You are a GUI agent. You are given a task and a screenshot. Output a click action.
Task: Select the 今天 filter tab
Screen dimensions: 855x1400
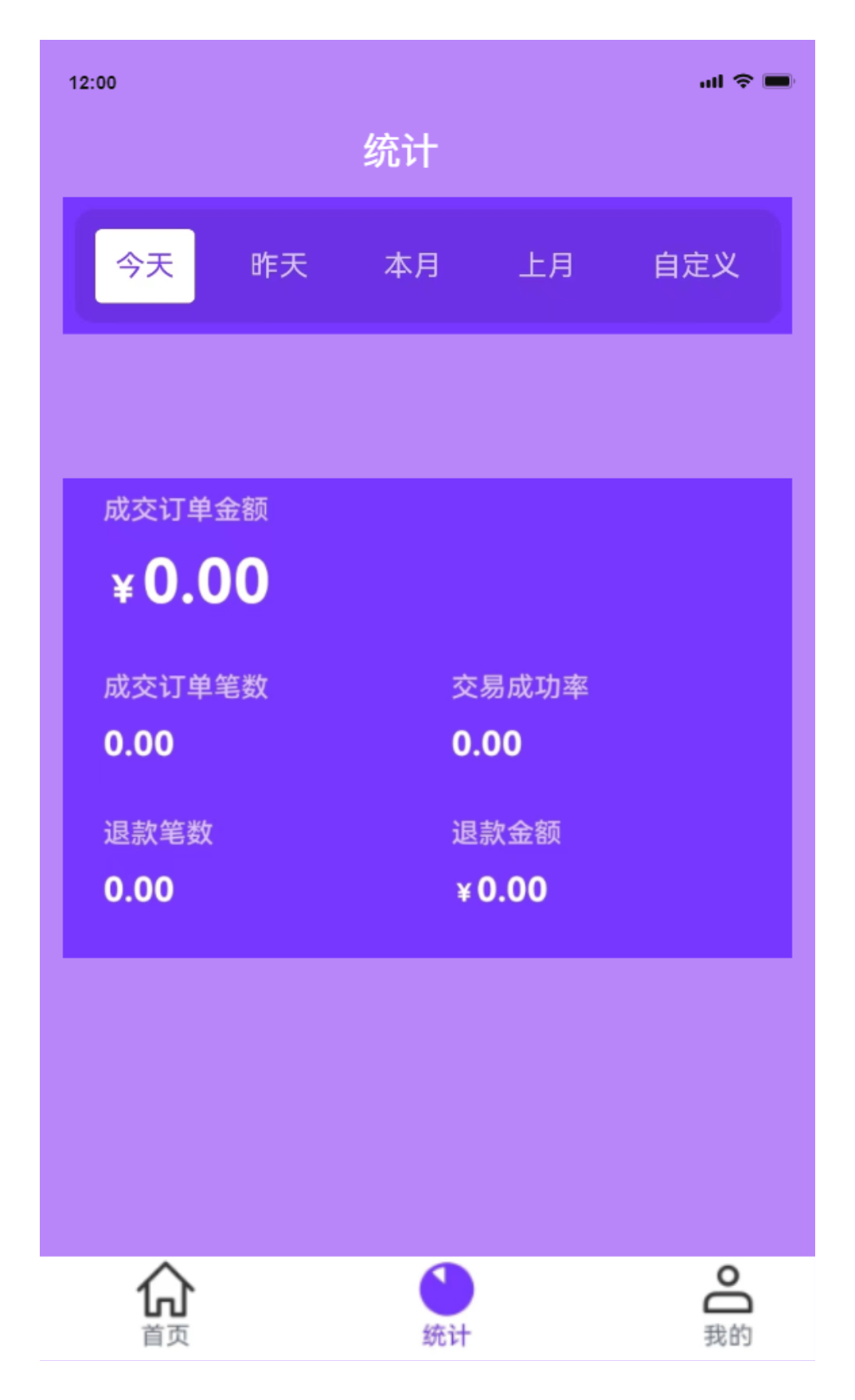[x=145, y=266]
